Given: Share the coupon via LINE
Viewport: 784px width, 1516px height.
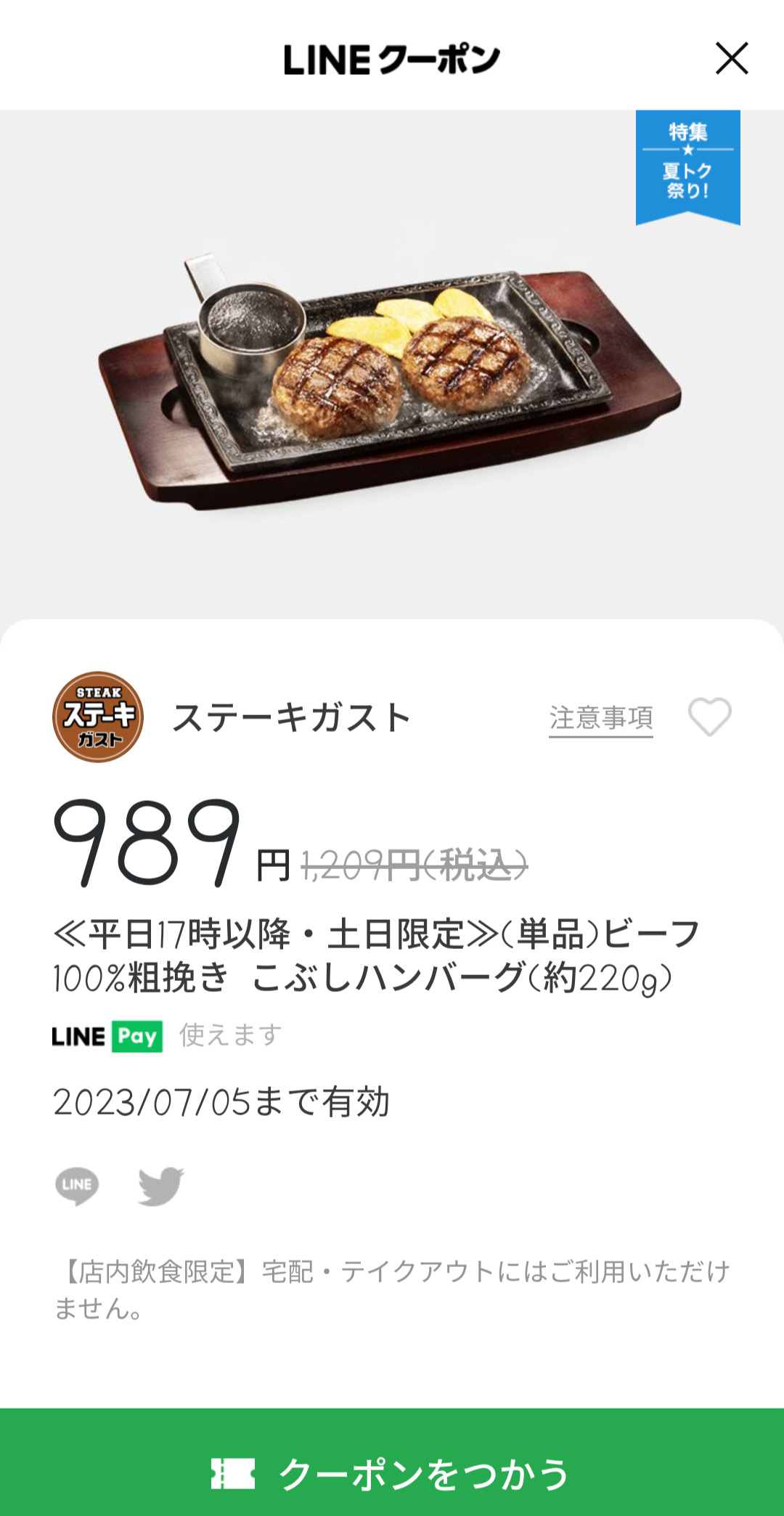Looking at the screenshot, I should coord(77,1186).
